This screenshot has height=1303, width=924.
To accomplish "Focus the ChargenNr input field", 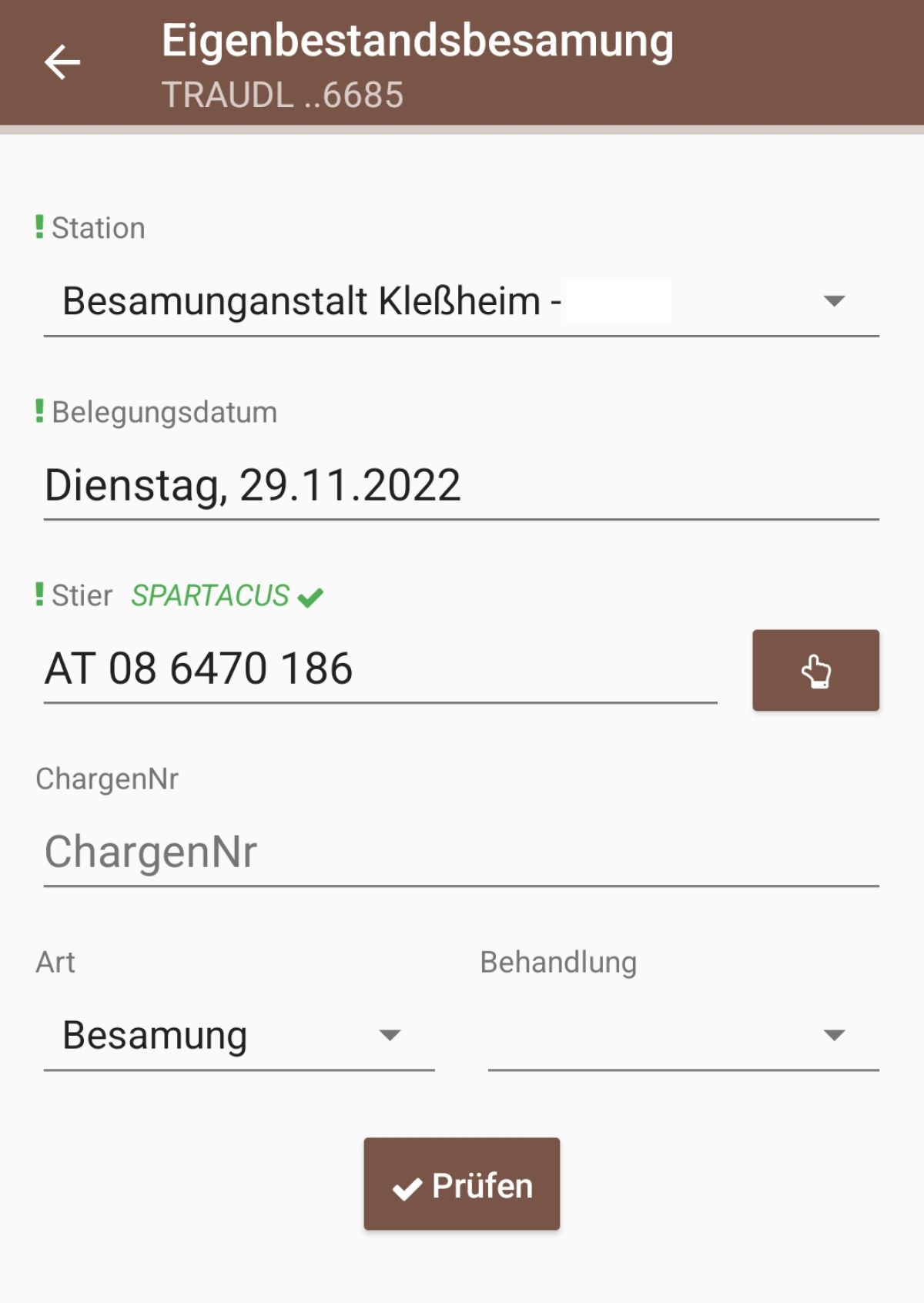I will [460, 852].
